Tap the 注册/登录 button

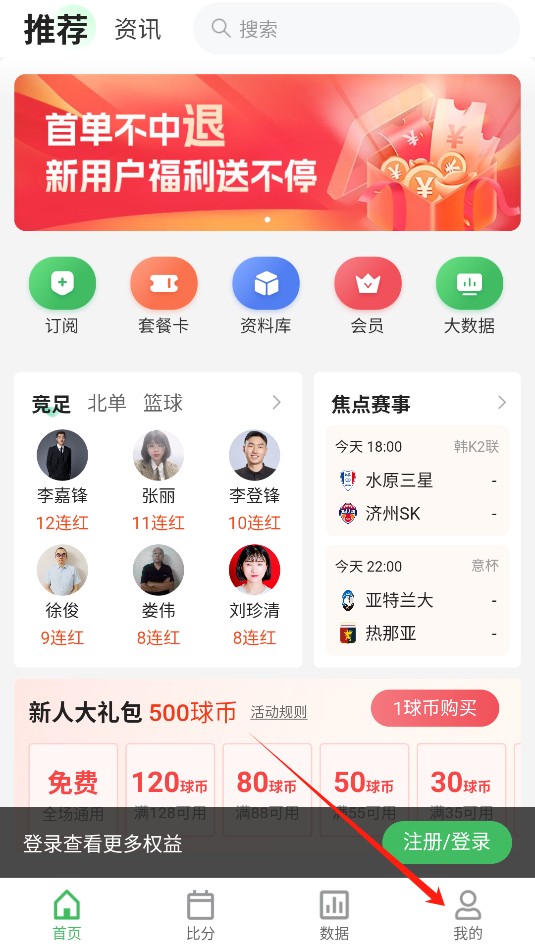447,842
